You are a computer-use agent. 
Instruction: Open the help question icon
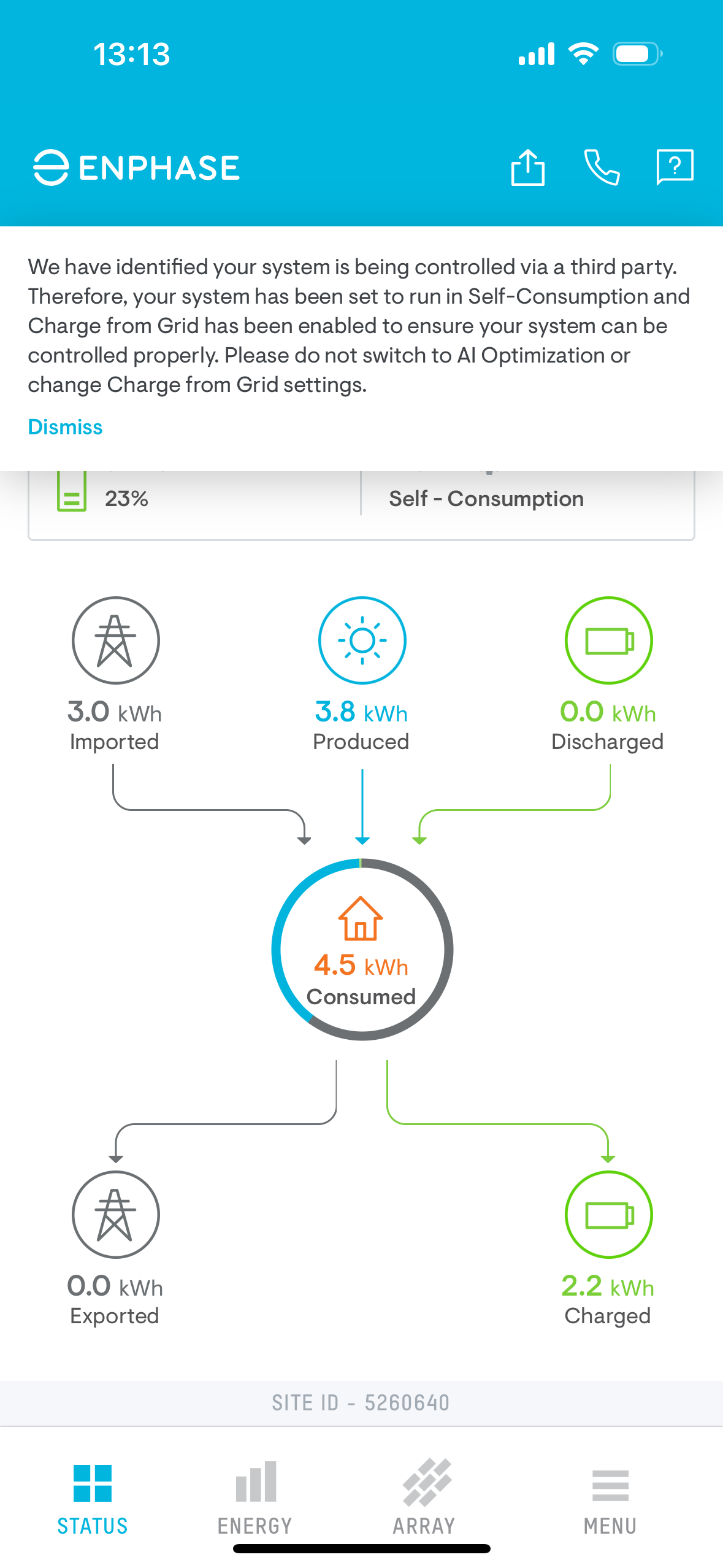click(x=675, y=167)
